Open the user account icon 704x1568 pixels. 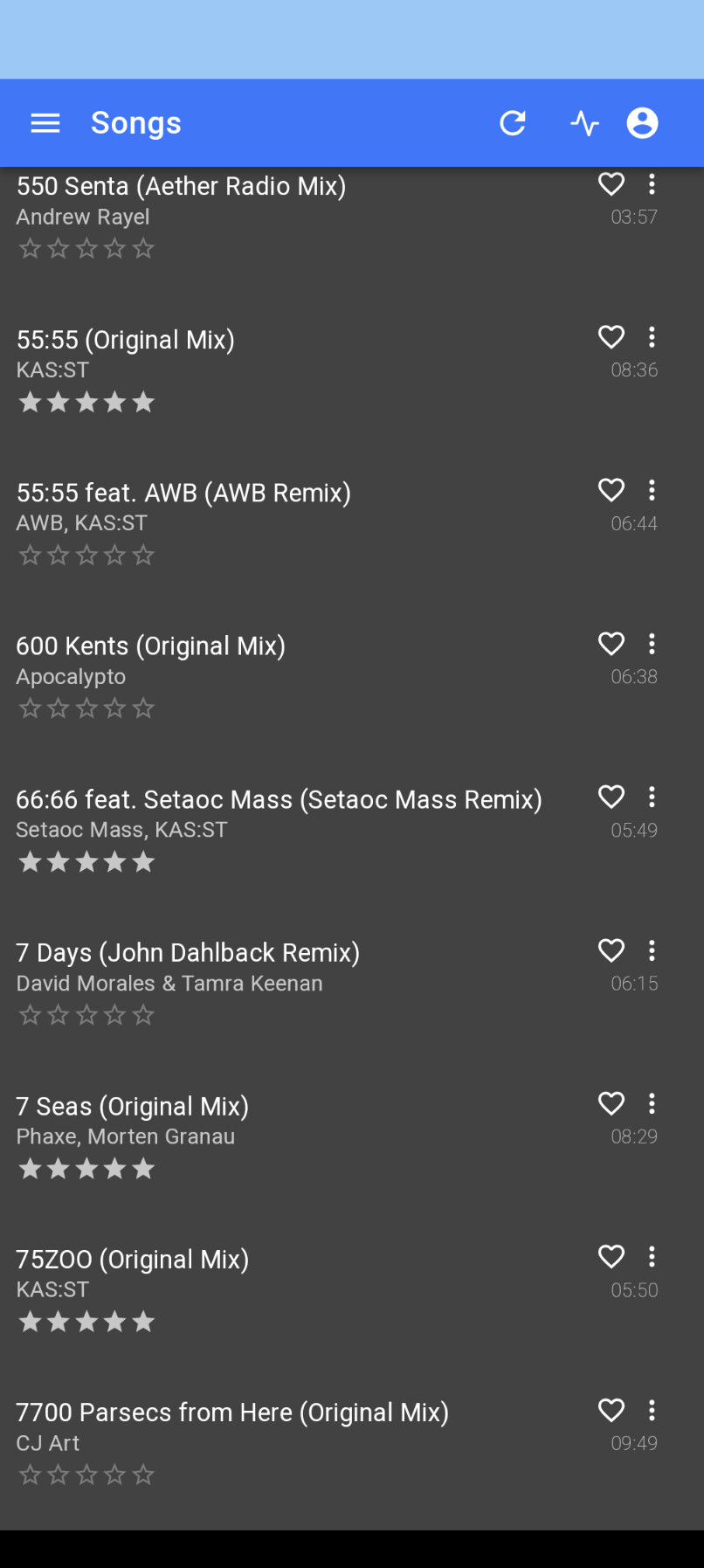(642, 123)
